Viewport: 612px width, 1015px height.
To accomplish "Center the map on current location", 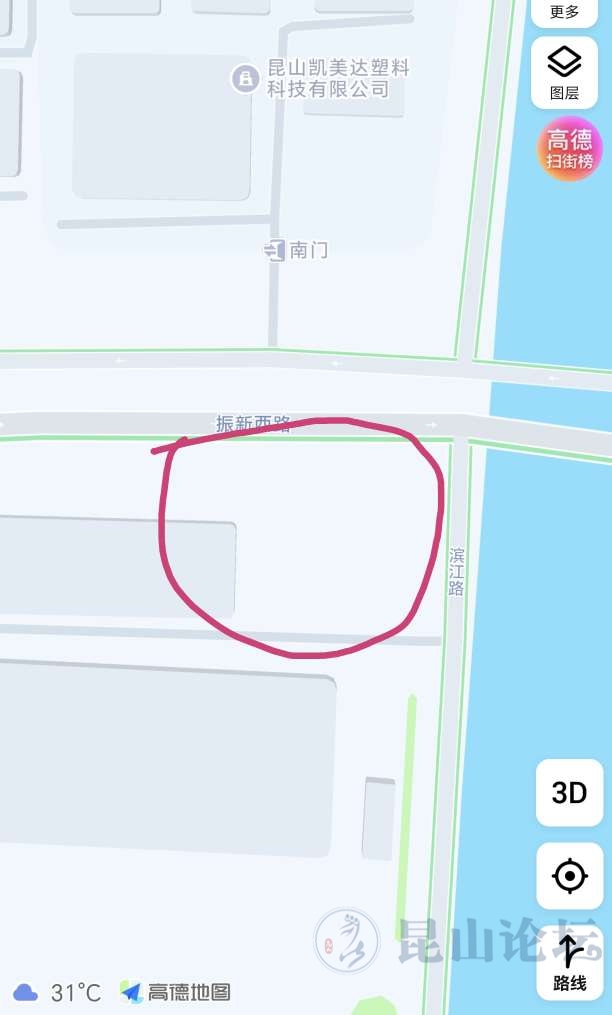I will (569, 877).
